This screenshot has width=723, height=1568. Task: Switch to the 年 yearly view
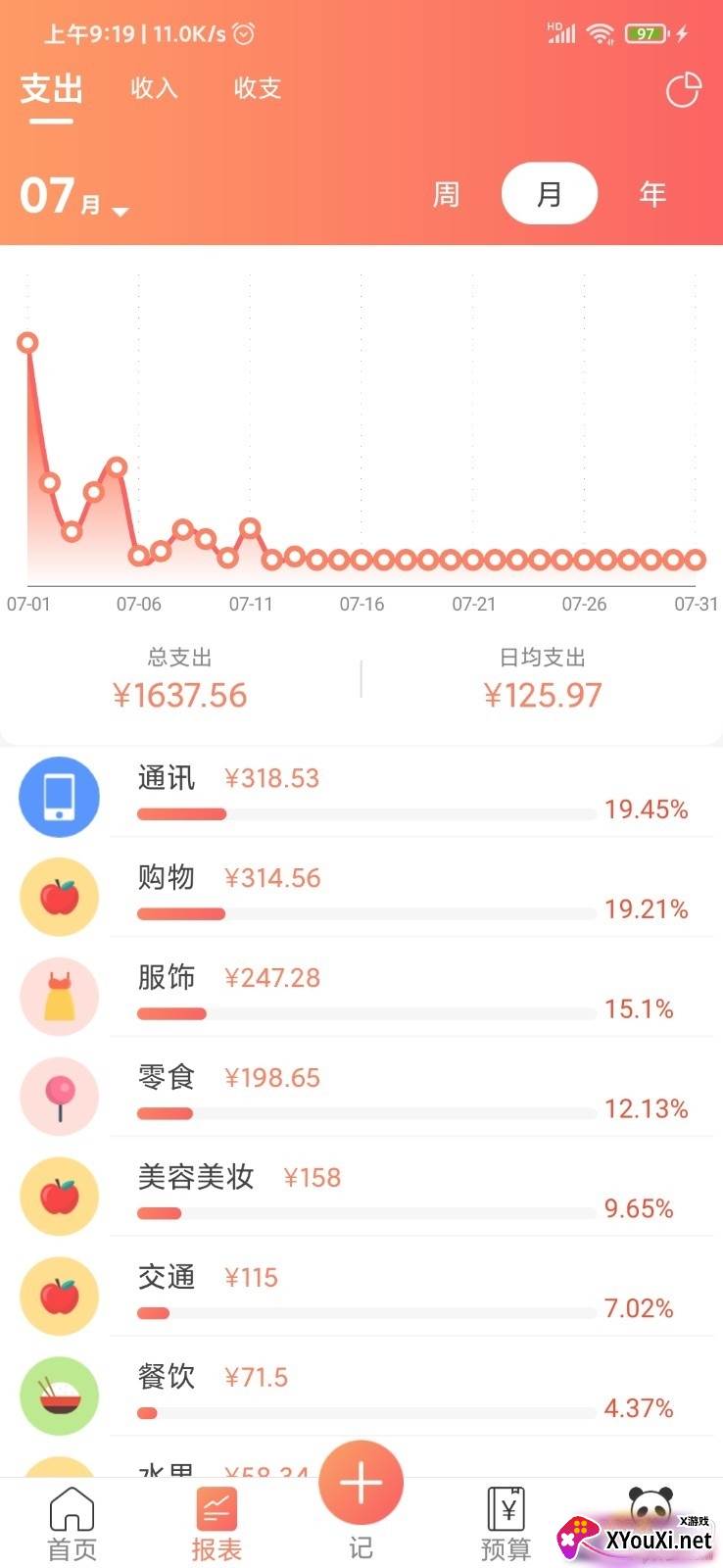(x=652, y=194)
